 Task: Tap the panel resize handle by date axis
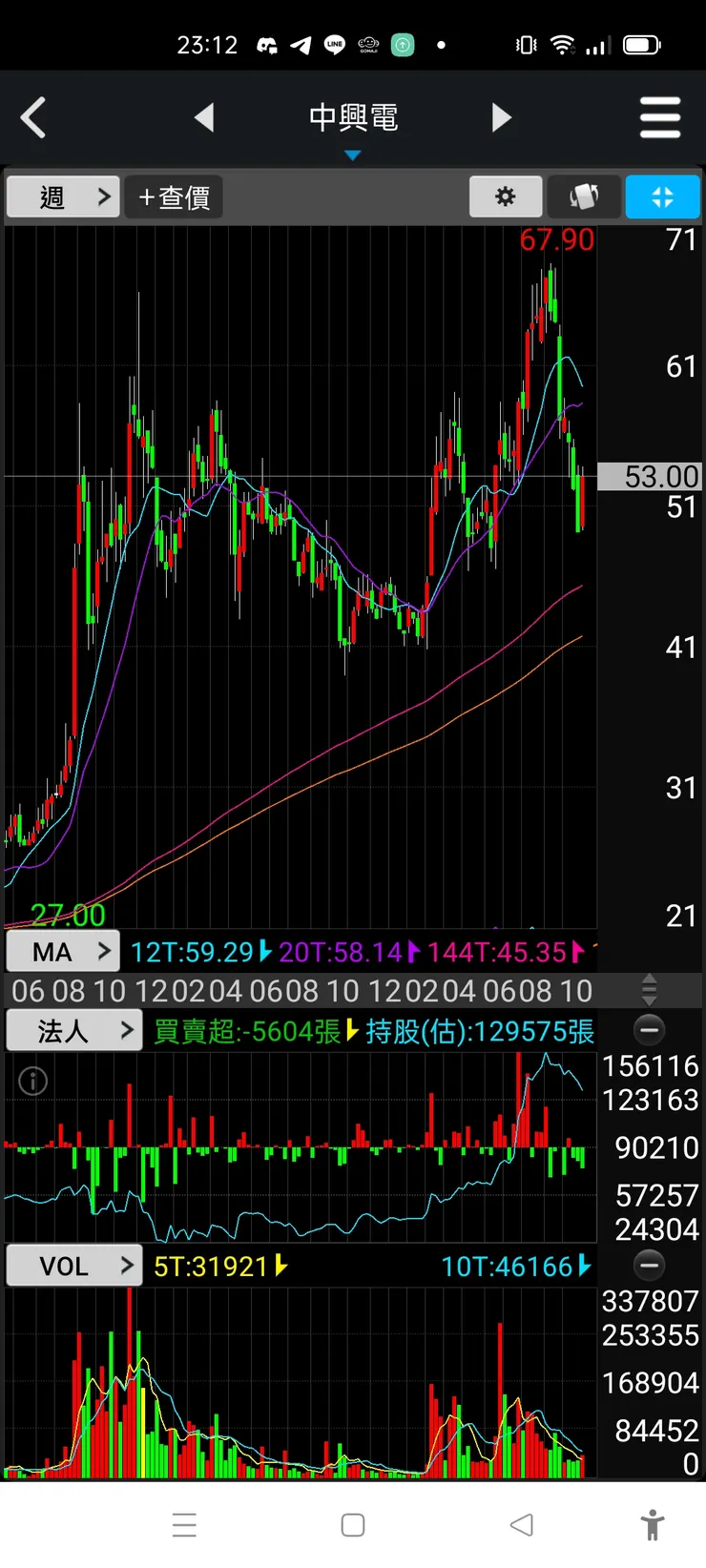(650, 991)
